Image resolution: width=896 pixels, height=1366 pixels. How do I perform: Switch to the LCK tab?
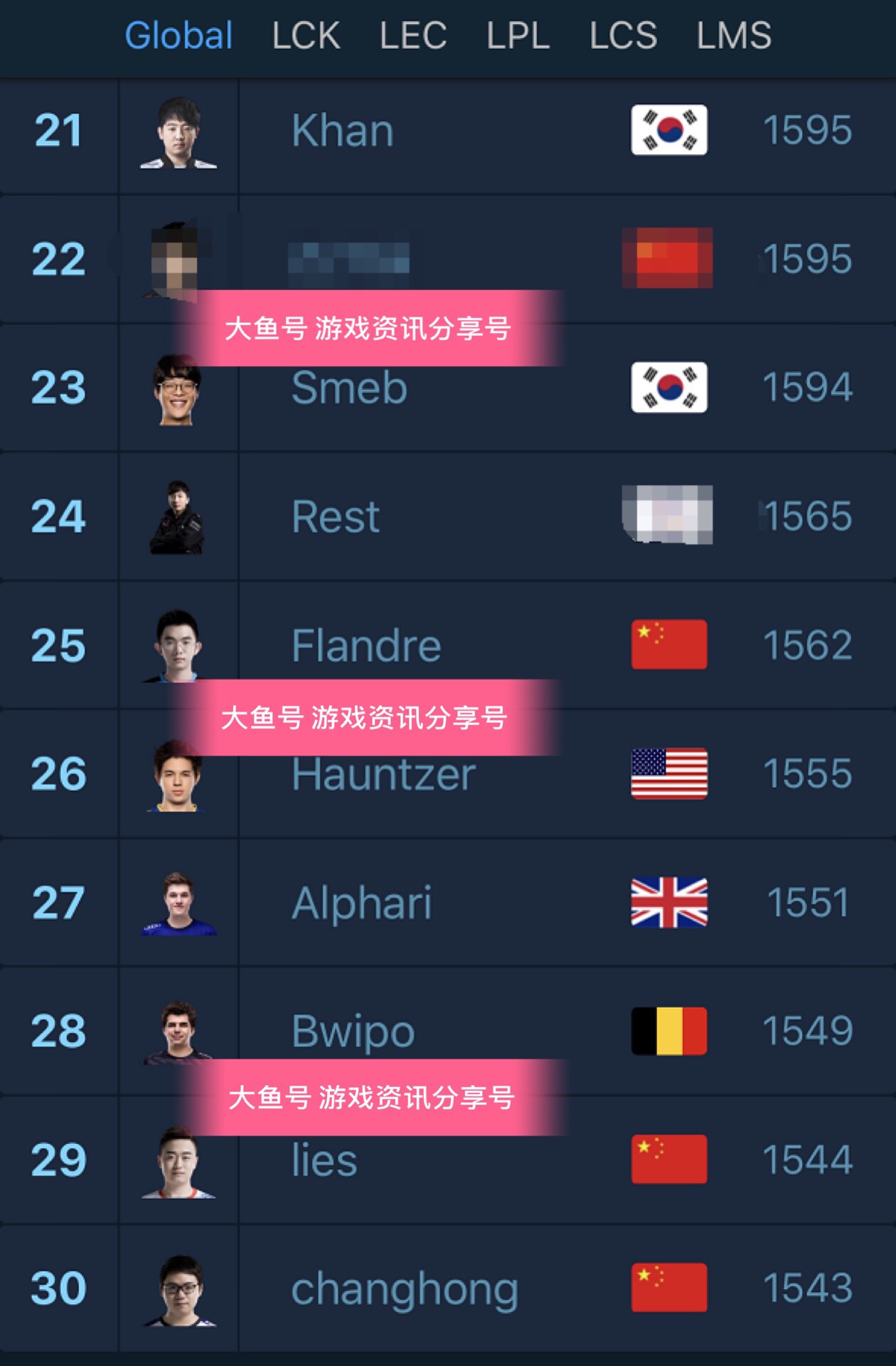pos(306,36)
